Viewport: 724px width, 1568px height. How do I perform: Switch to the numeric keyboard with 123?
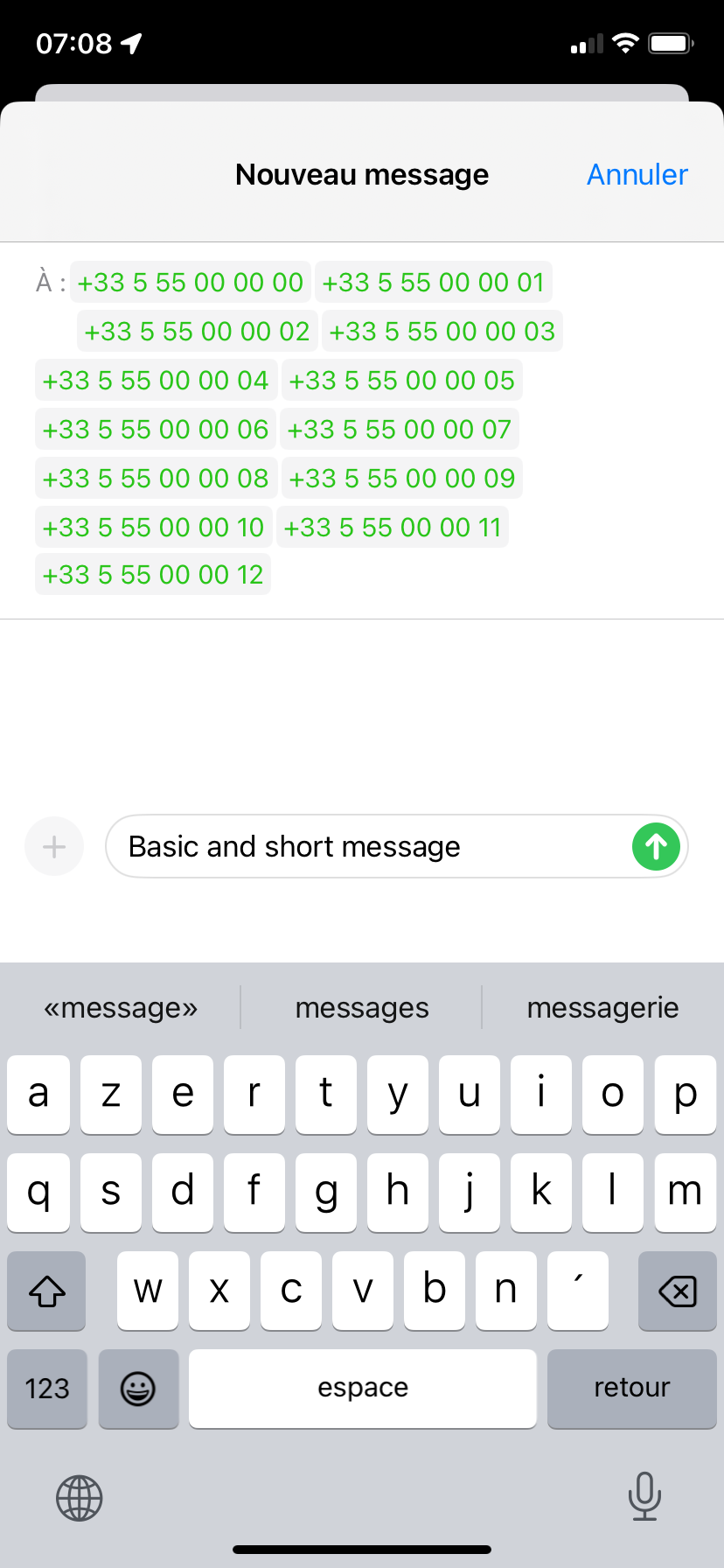point(46,1389)
